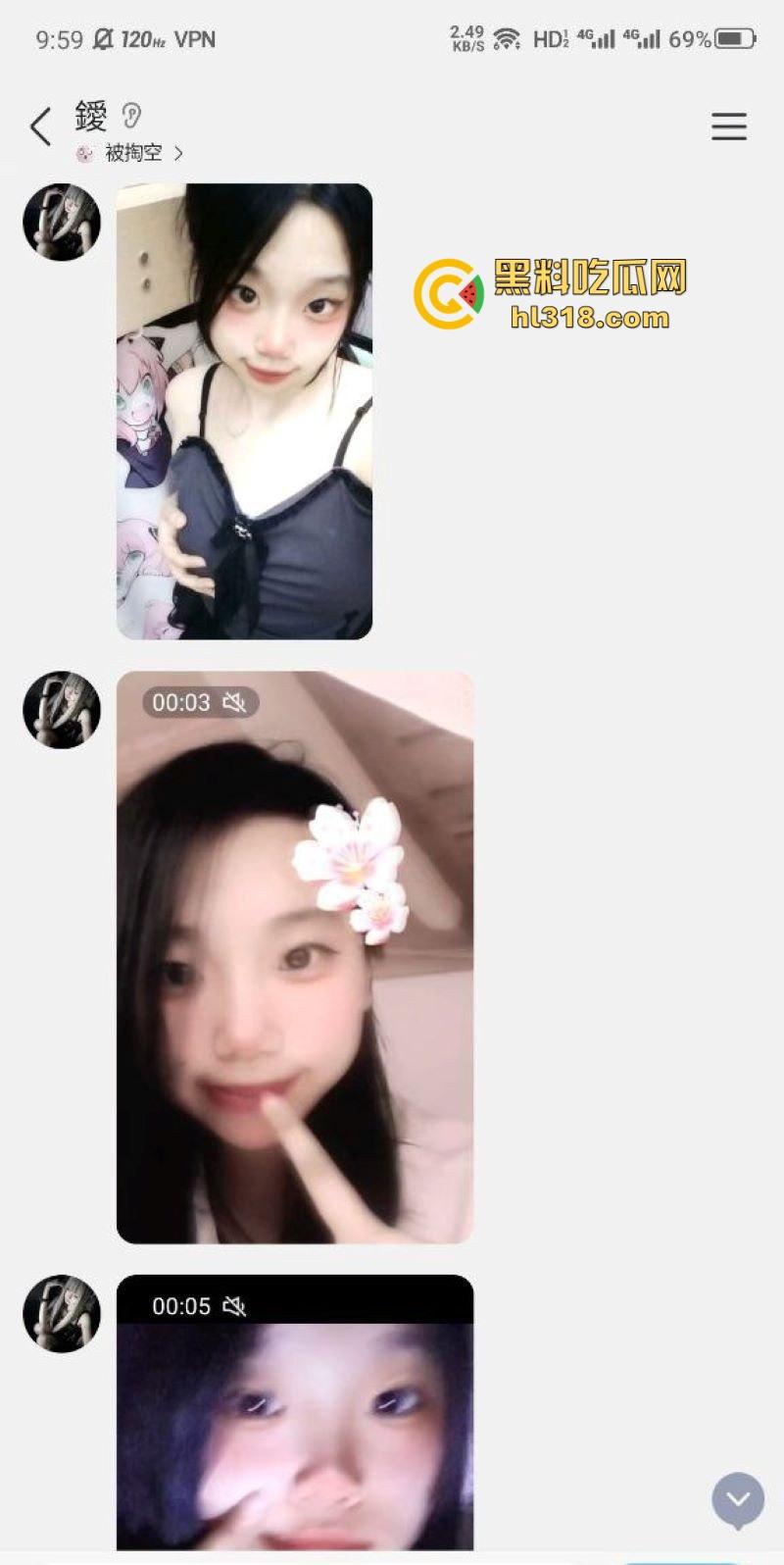Open the chat settings hamburger menu
This screenshot has height=1565, width=784.
coord(728,126)
